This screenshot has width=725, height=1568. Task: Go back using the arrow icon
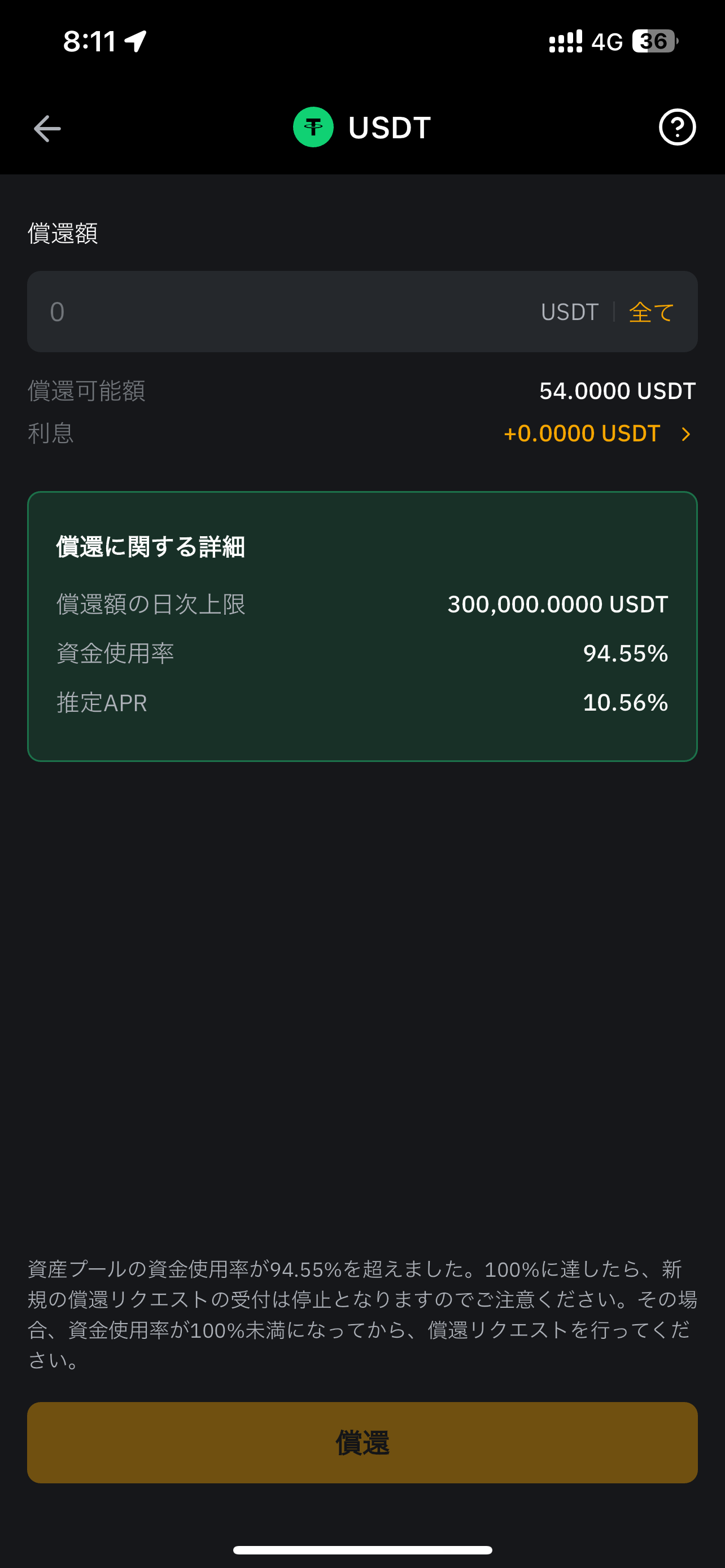(47, 129)
